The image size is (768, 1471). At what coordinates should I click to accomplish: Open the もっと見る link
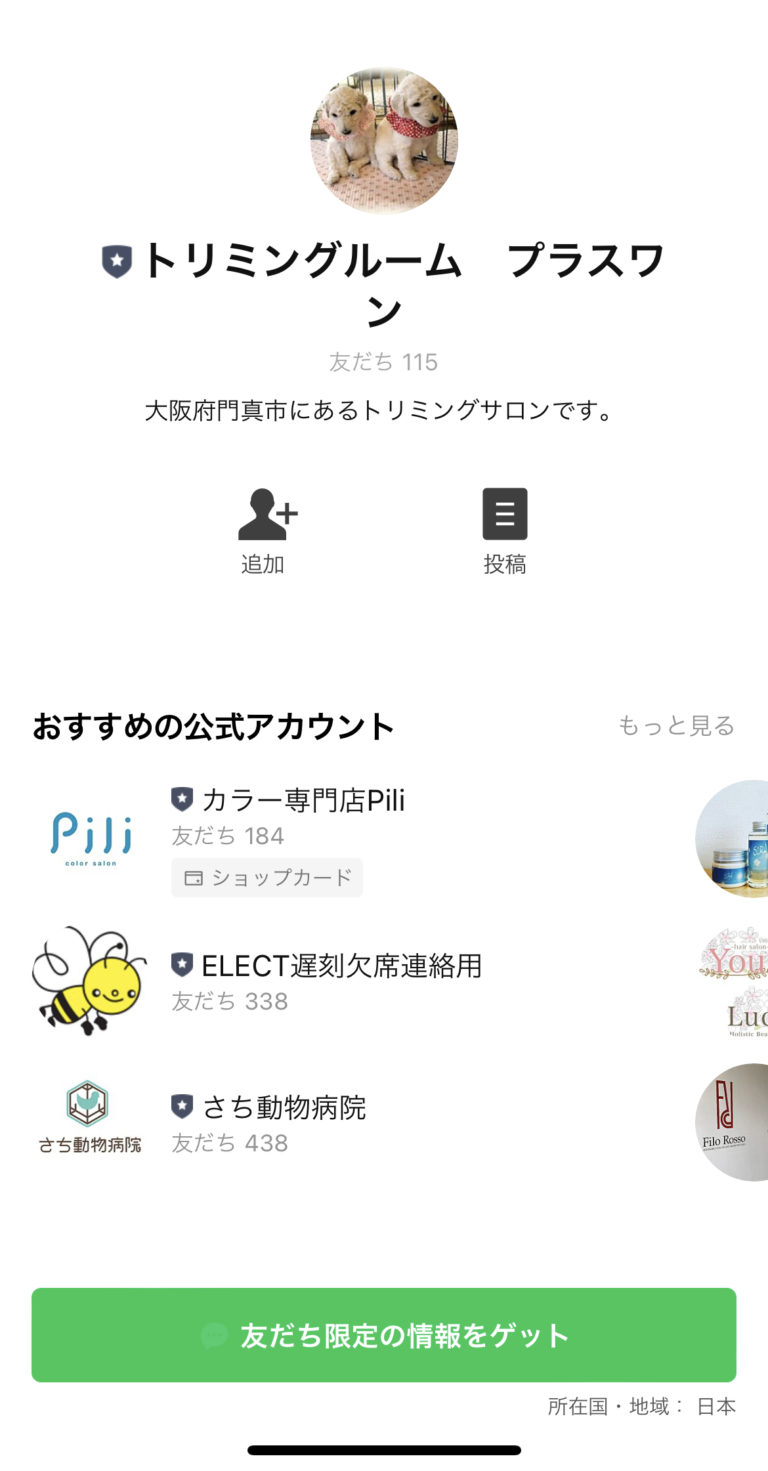pos(678,727)
